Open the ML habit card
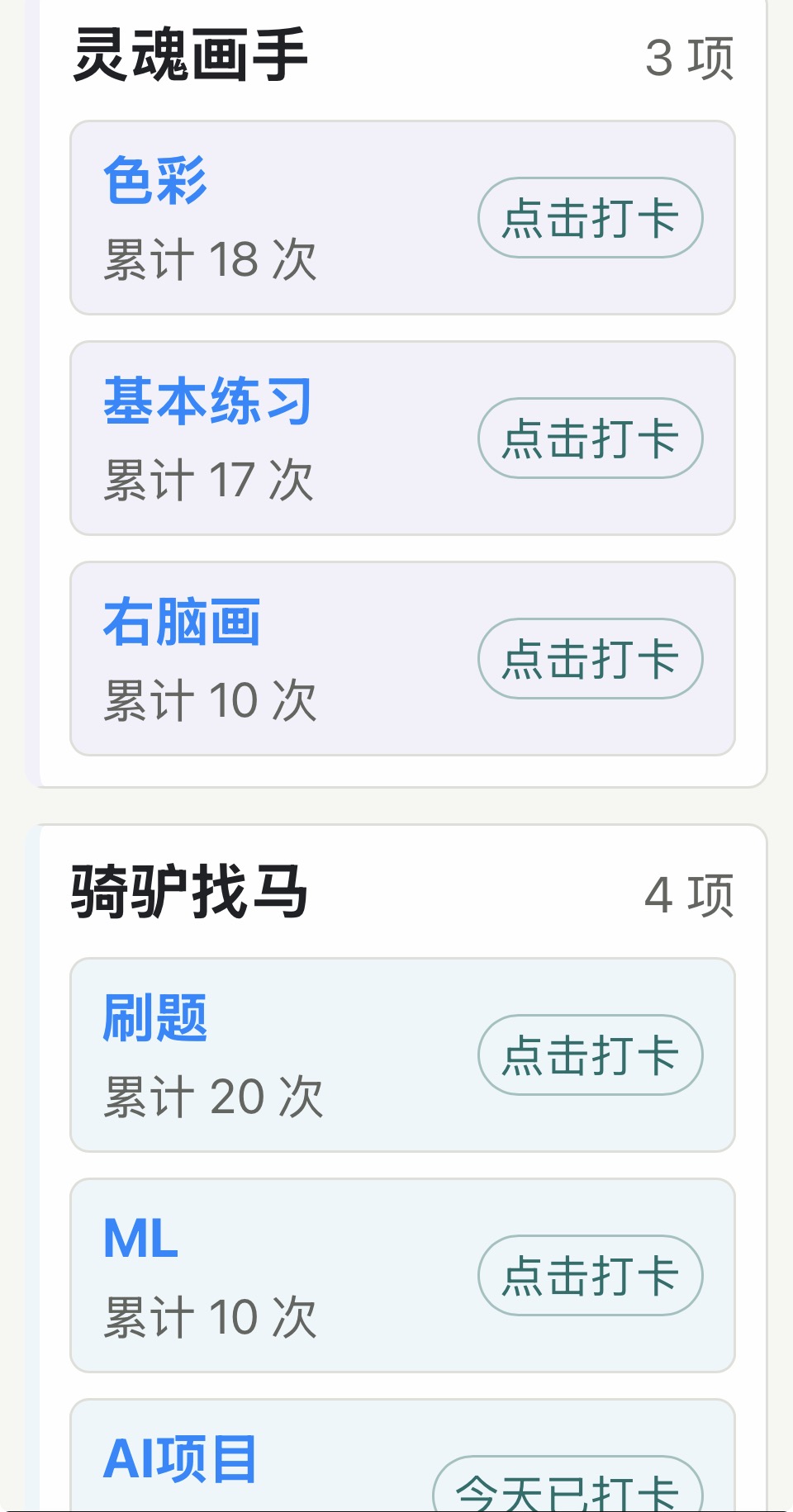Viewport: 793px width, 1512px height. 402,1276
